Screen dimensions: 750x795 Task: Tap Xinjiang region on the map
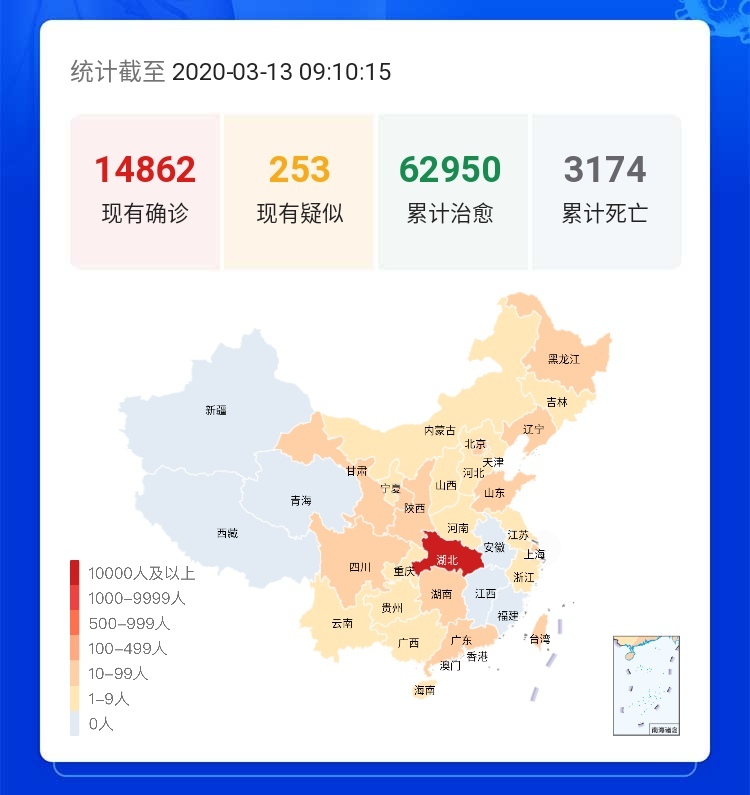point(215,409)
